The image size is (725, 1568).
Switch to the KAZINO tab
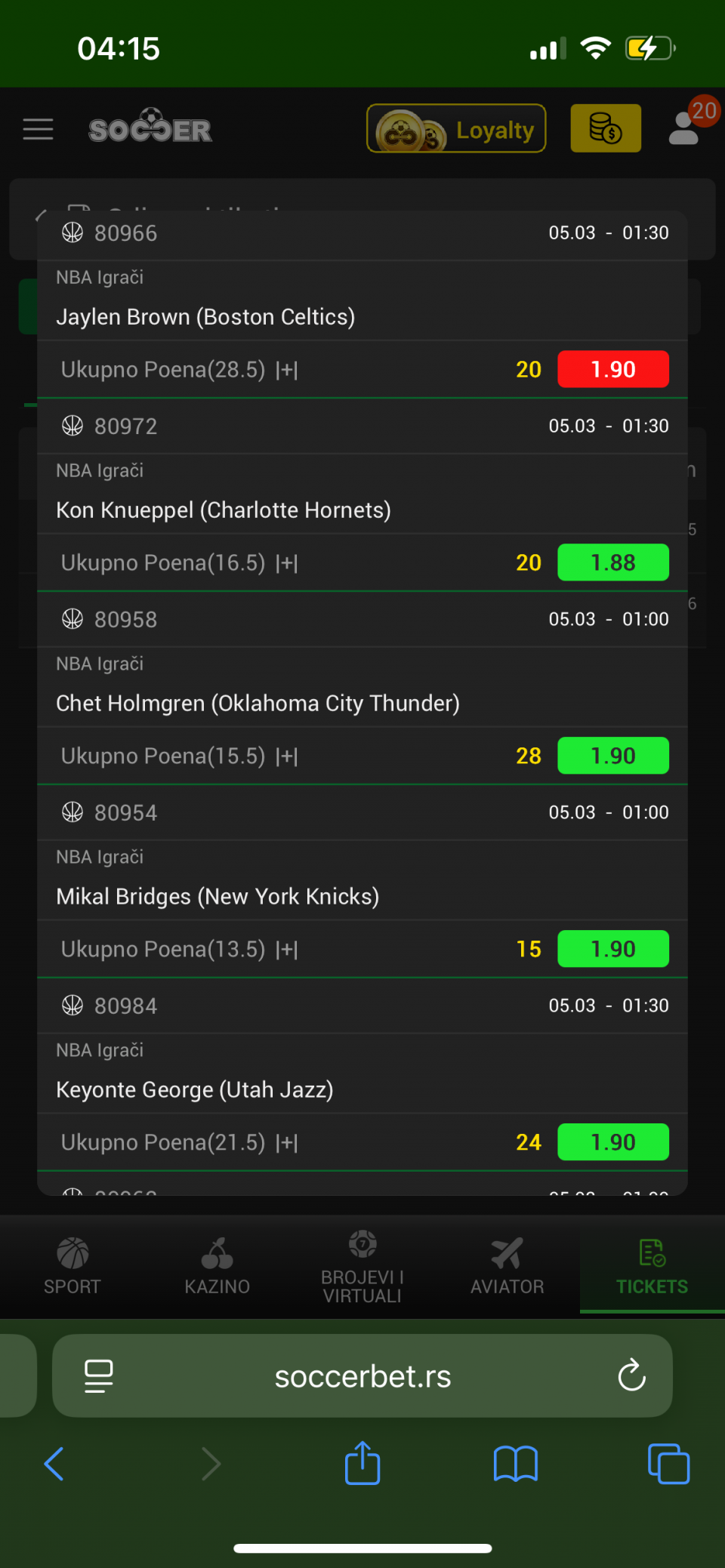217,1267
